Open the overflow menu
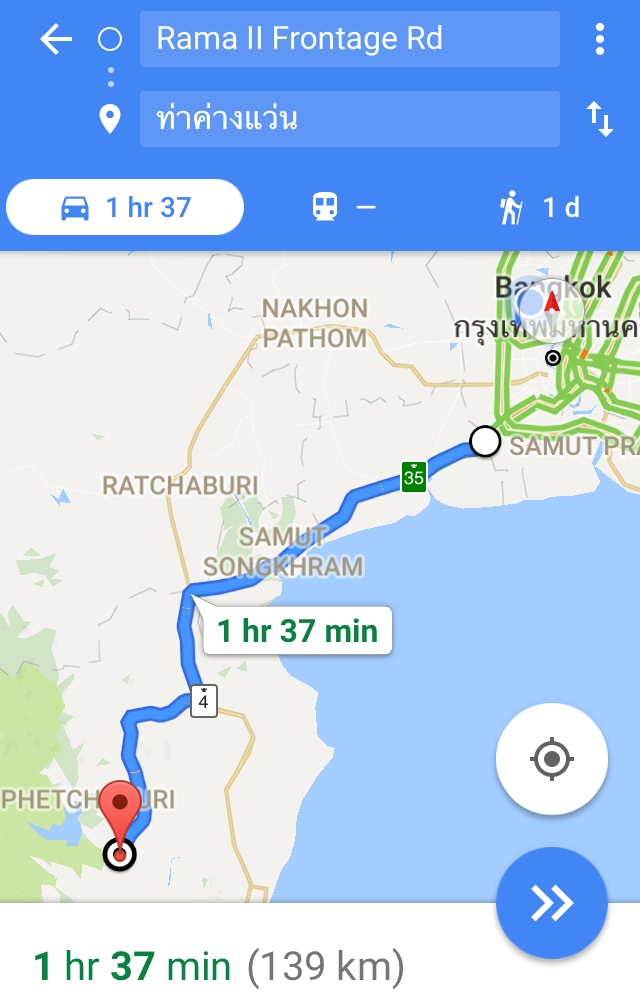The image size is (640, 1000). 599,40
